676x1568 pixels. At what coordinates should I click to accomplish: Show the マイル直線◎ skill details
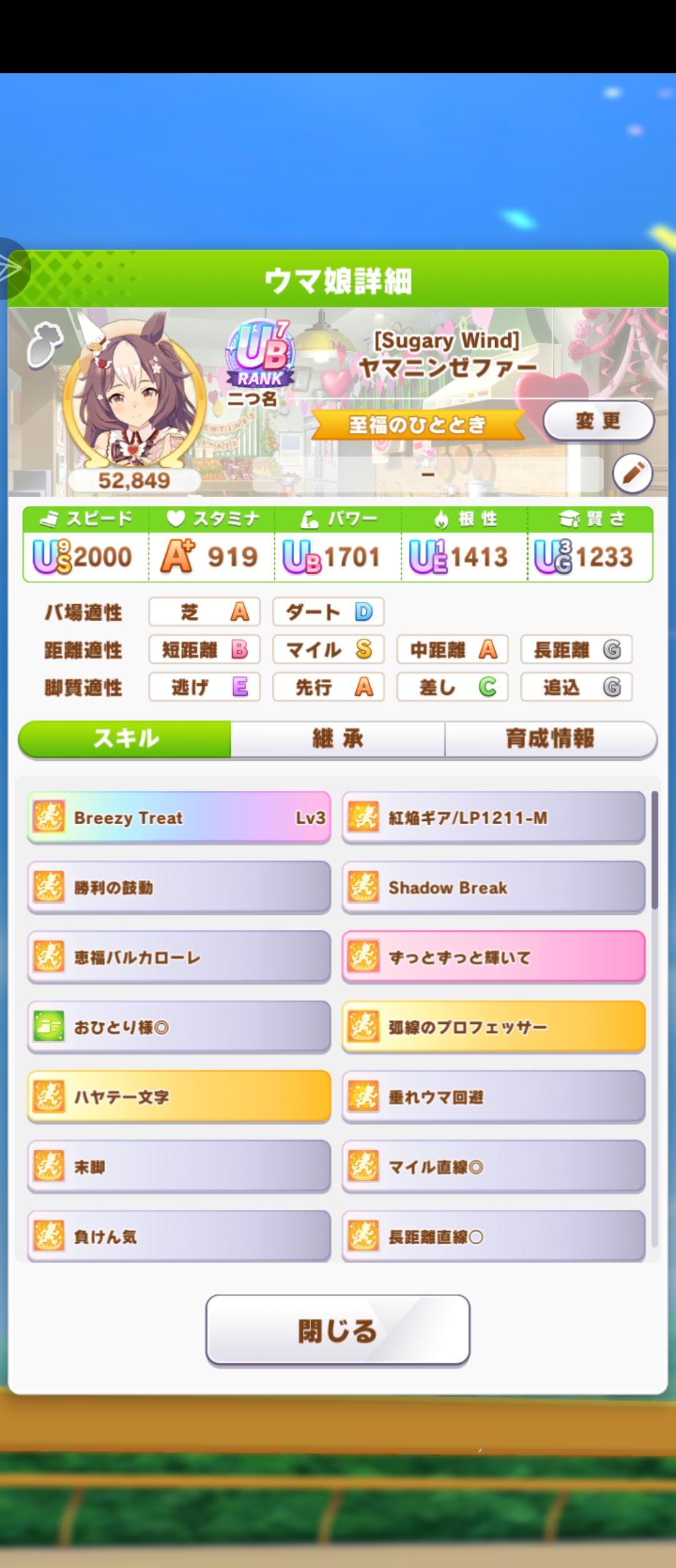click(x=493, y=1167)
